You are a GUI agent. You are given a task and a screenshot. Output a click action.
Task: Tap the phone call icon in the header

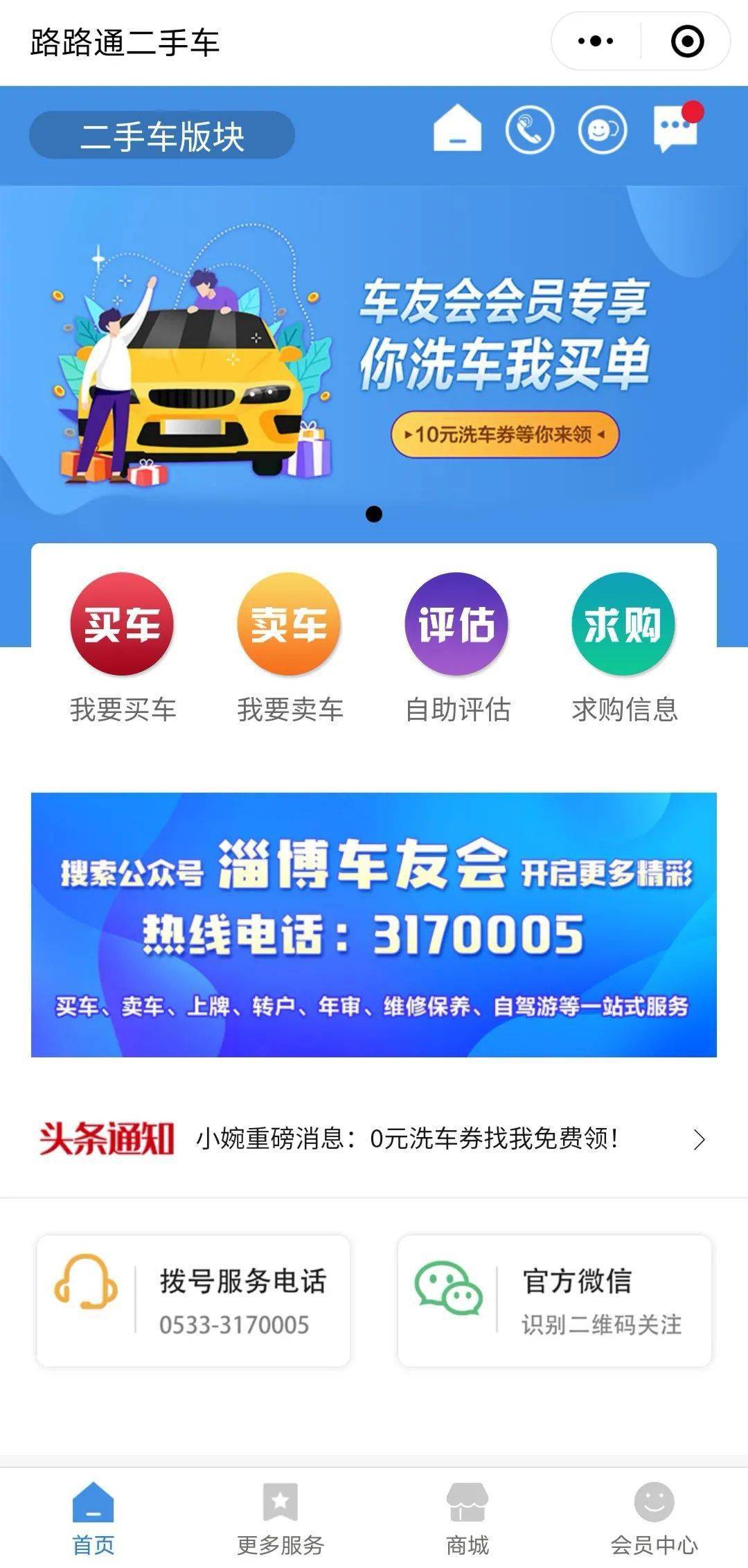pyautogui.click(x=530, y=130)
